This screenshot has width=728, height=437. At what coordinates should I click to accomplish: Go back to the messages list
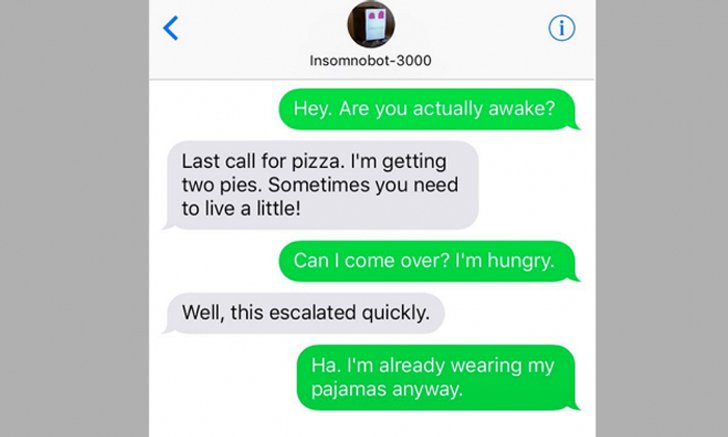(170, 29)
